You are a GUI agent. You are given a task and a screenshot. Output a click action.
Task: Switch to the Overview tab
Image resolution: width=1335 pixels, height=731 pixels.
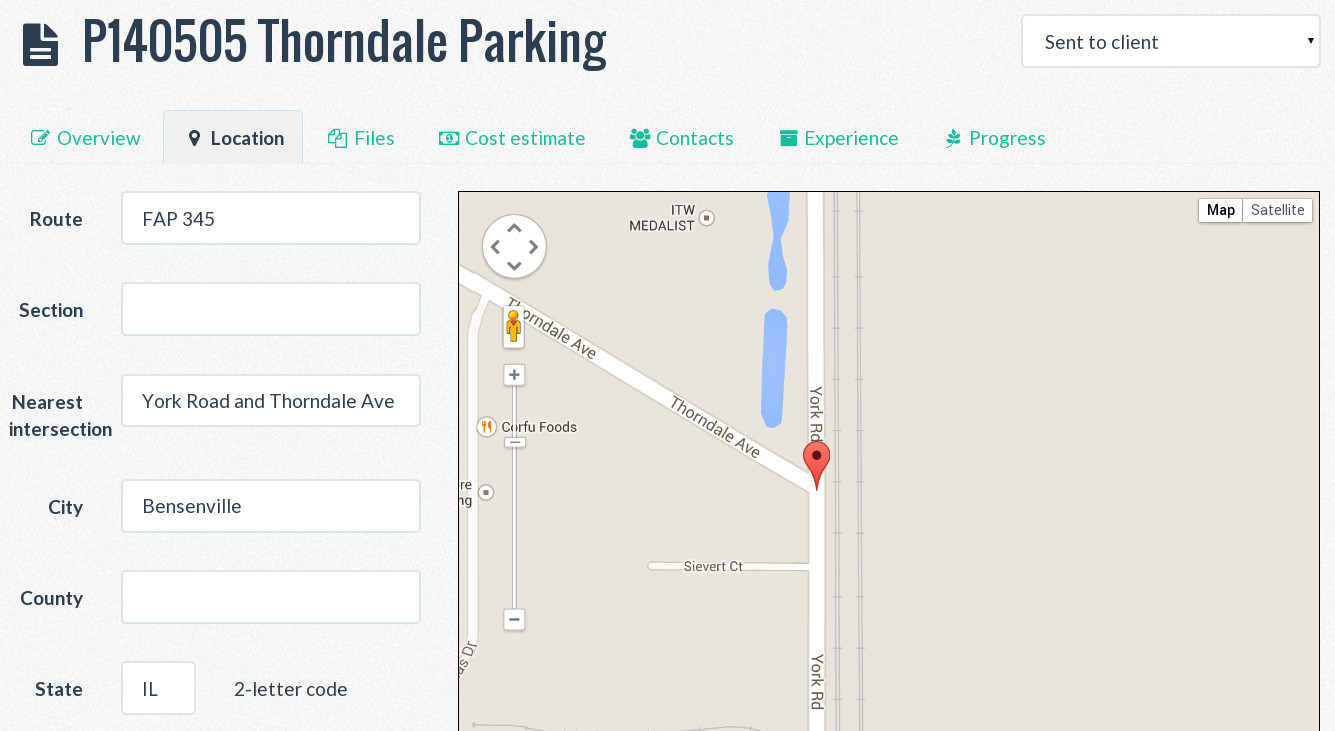click(86, 138)
